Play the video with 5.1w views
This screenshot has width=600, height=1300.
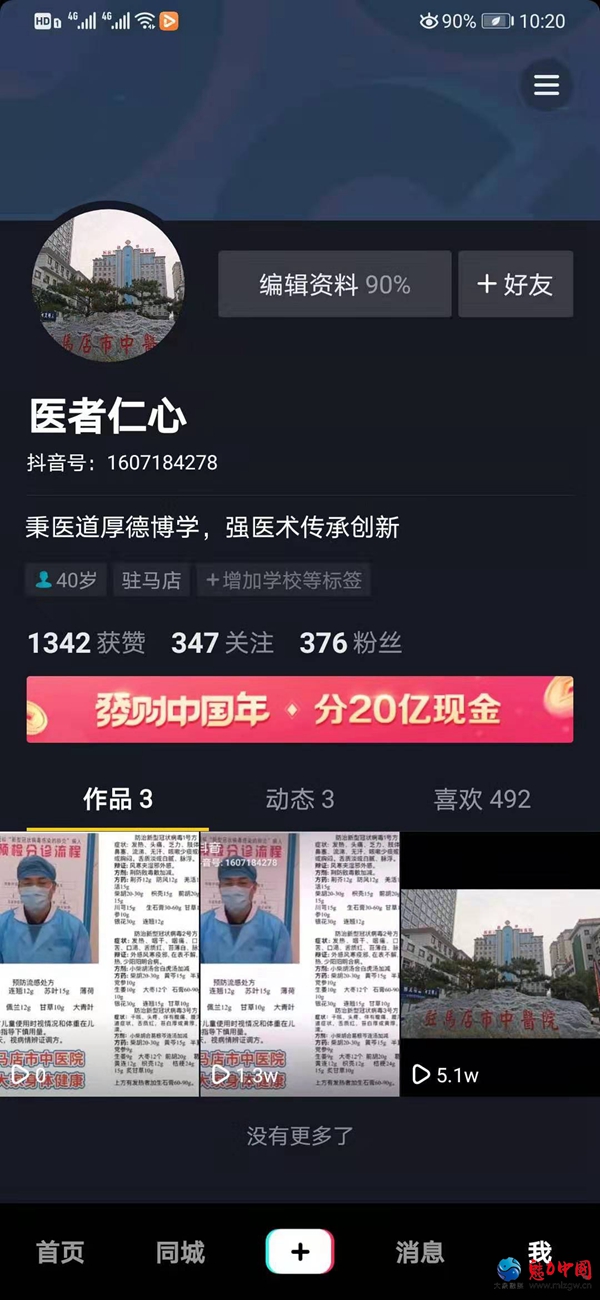click(500, 965)
